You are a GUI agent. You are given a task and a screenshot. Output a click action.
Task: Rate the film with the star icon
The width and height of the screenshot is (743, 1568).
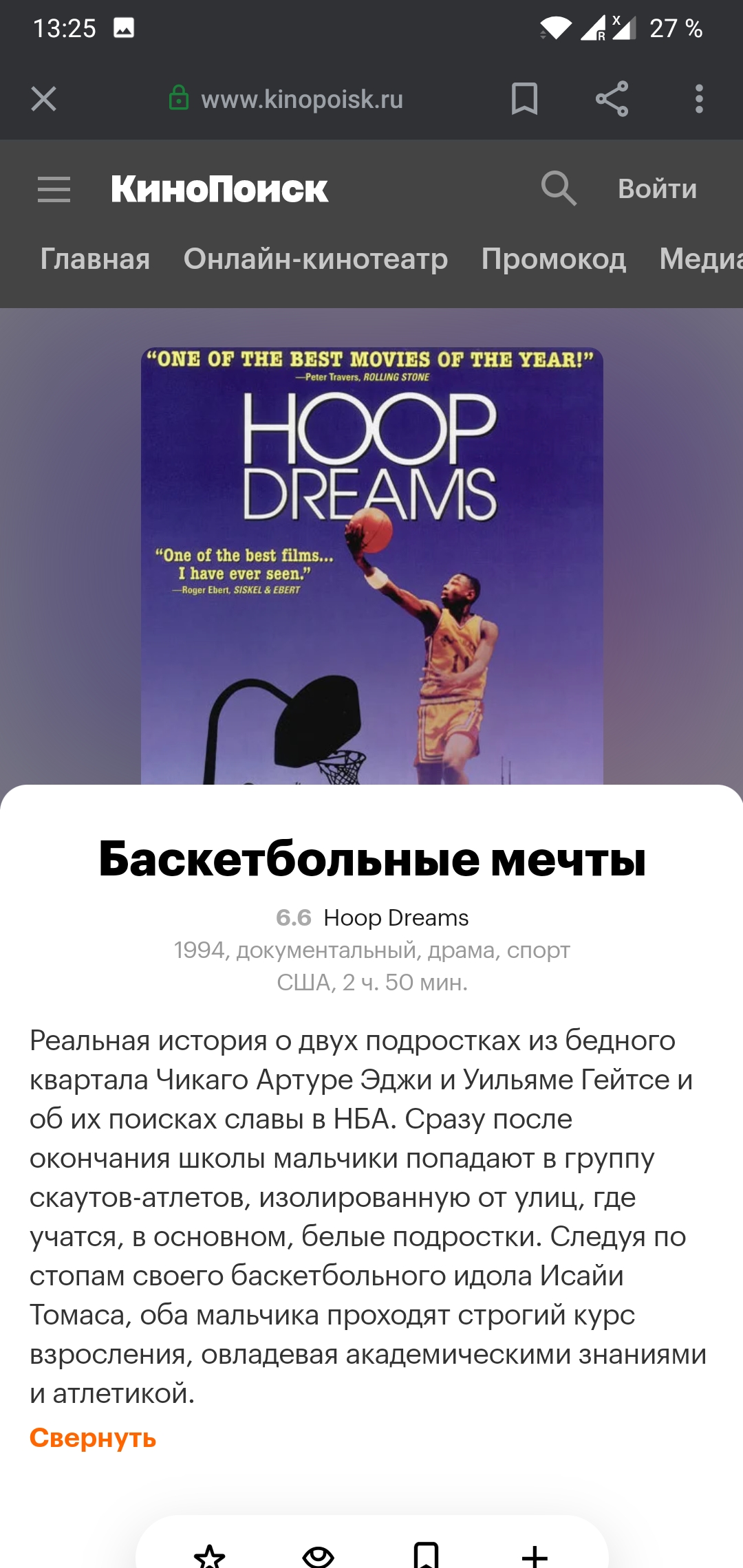coord(210,1556)
